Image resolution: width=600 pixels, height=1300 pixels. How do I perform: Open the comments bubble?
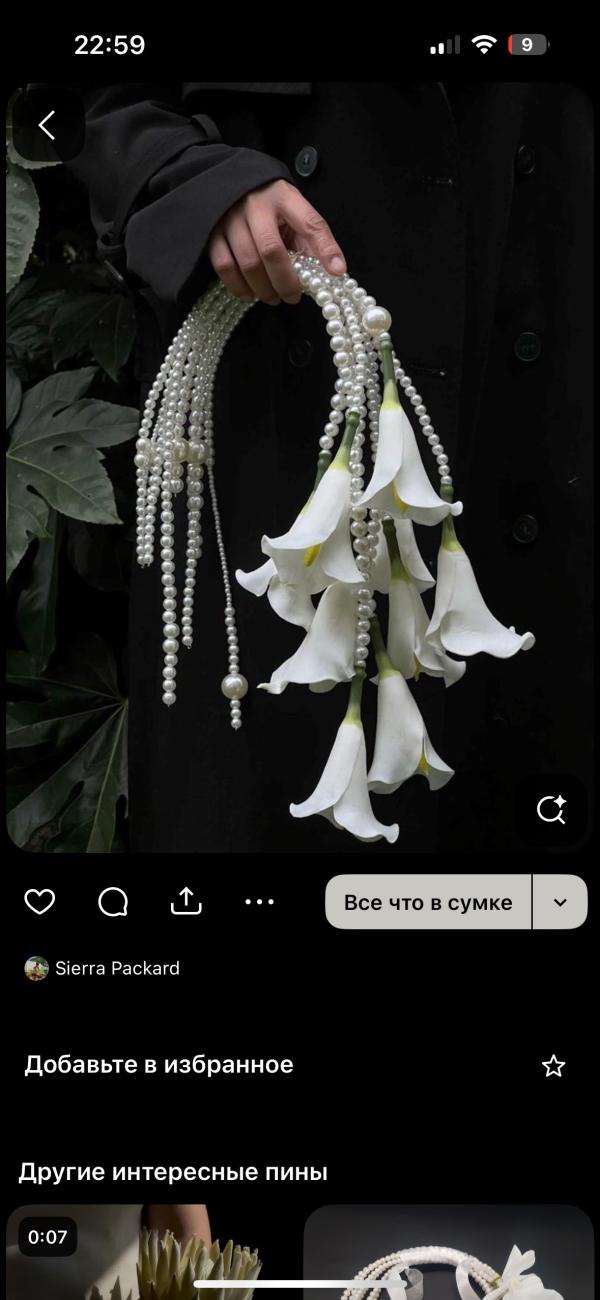pos(113,902)
